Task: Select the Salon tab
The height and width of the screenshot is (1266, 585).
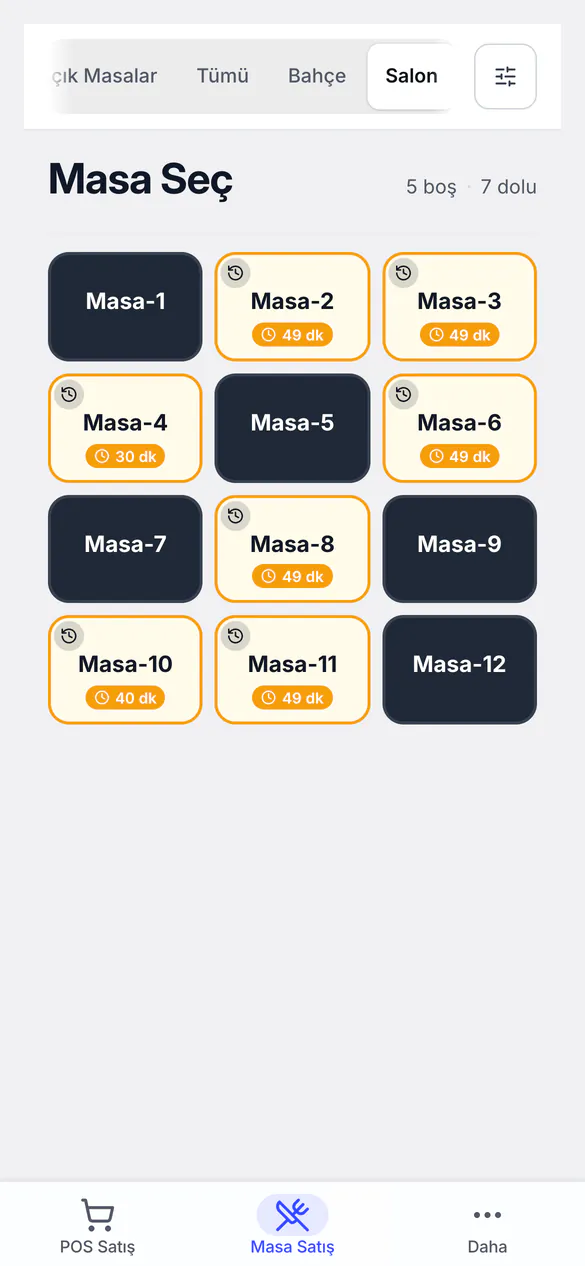Action: (411, 76)
